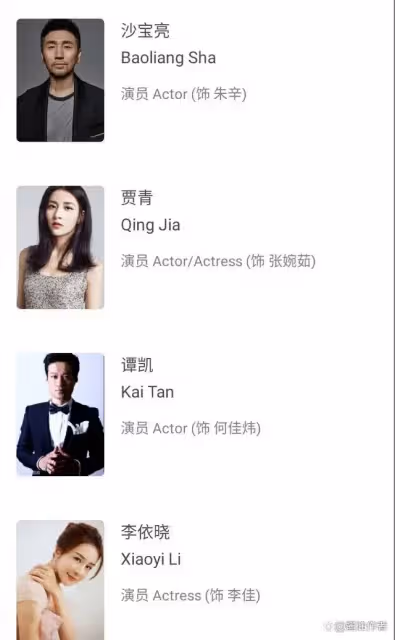Select the Kai Tan cast row

[198, 414]
